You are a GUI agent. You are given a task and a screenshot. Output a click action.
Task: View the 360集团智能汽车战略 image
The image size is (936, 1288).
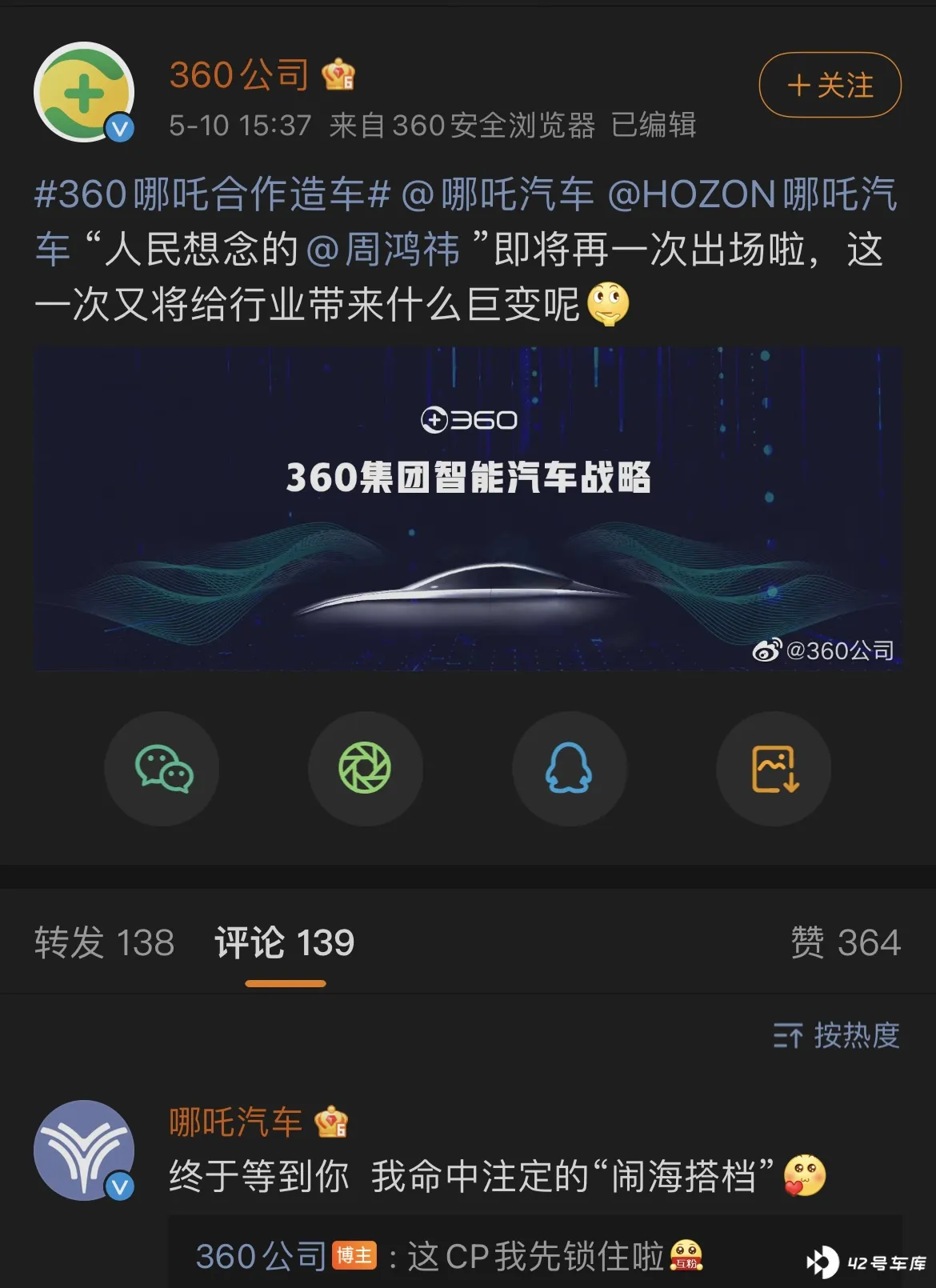pos(468,509)
